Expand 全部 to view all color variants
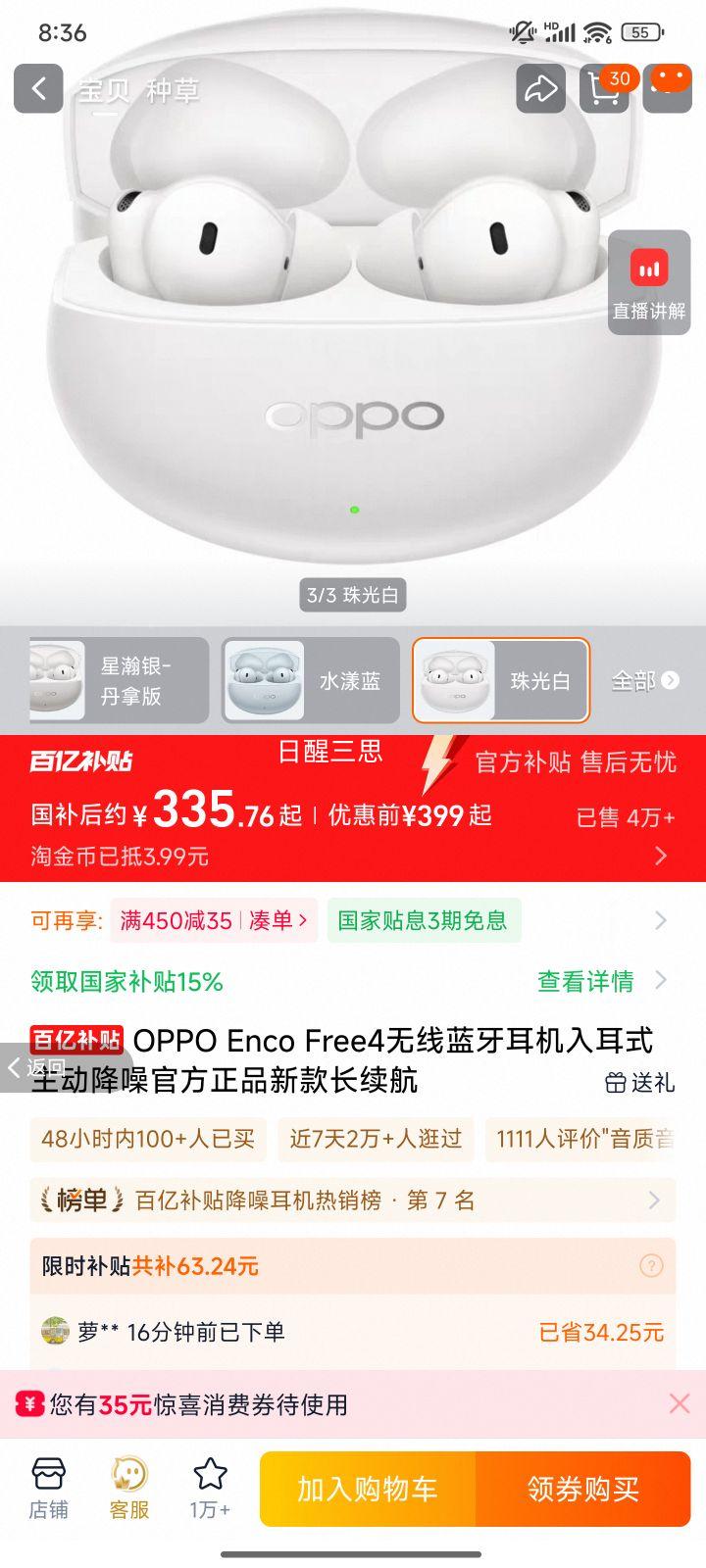The width and height of the screenshot is (706, 1568). pos(642,680)
